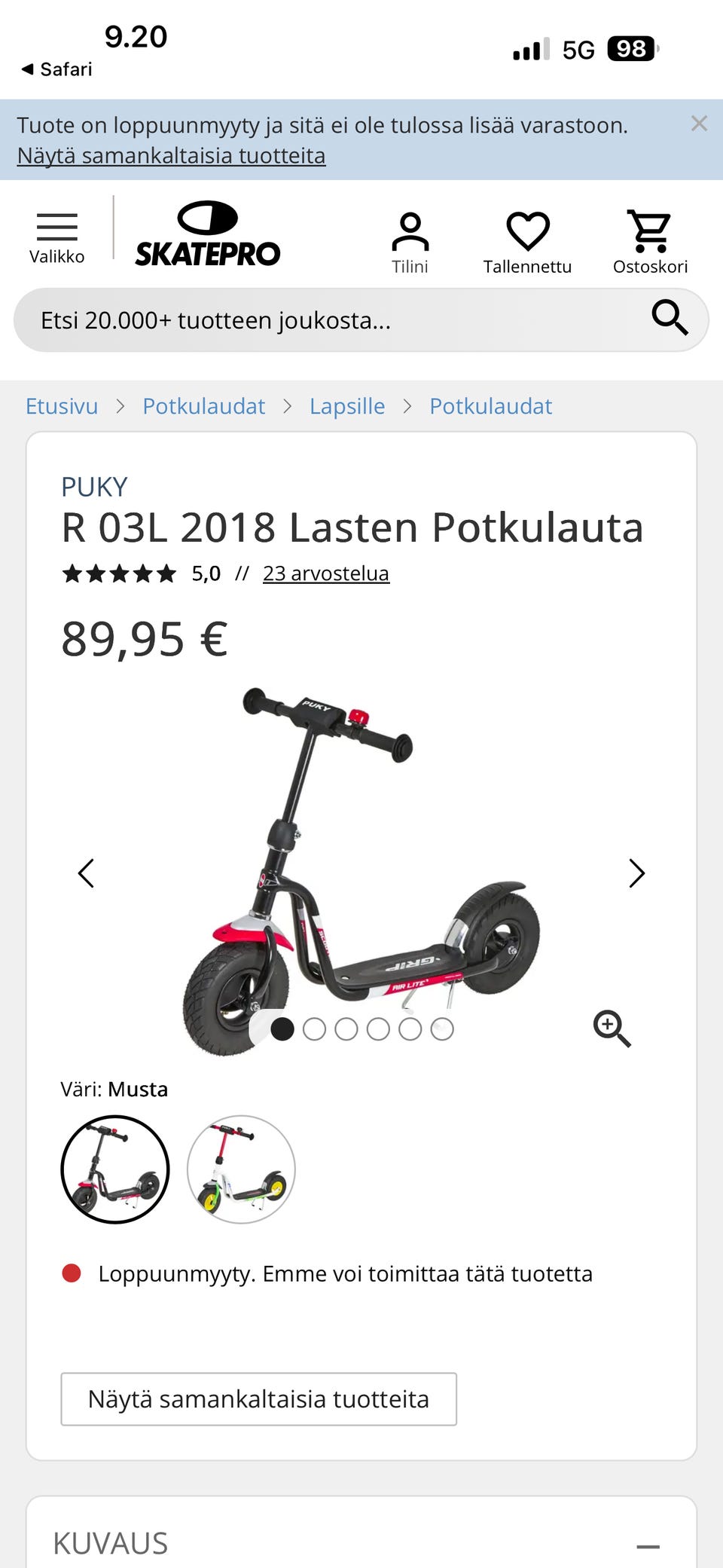
Task: Click the magnifying glass search icon
Action: (669, 319)
